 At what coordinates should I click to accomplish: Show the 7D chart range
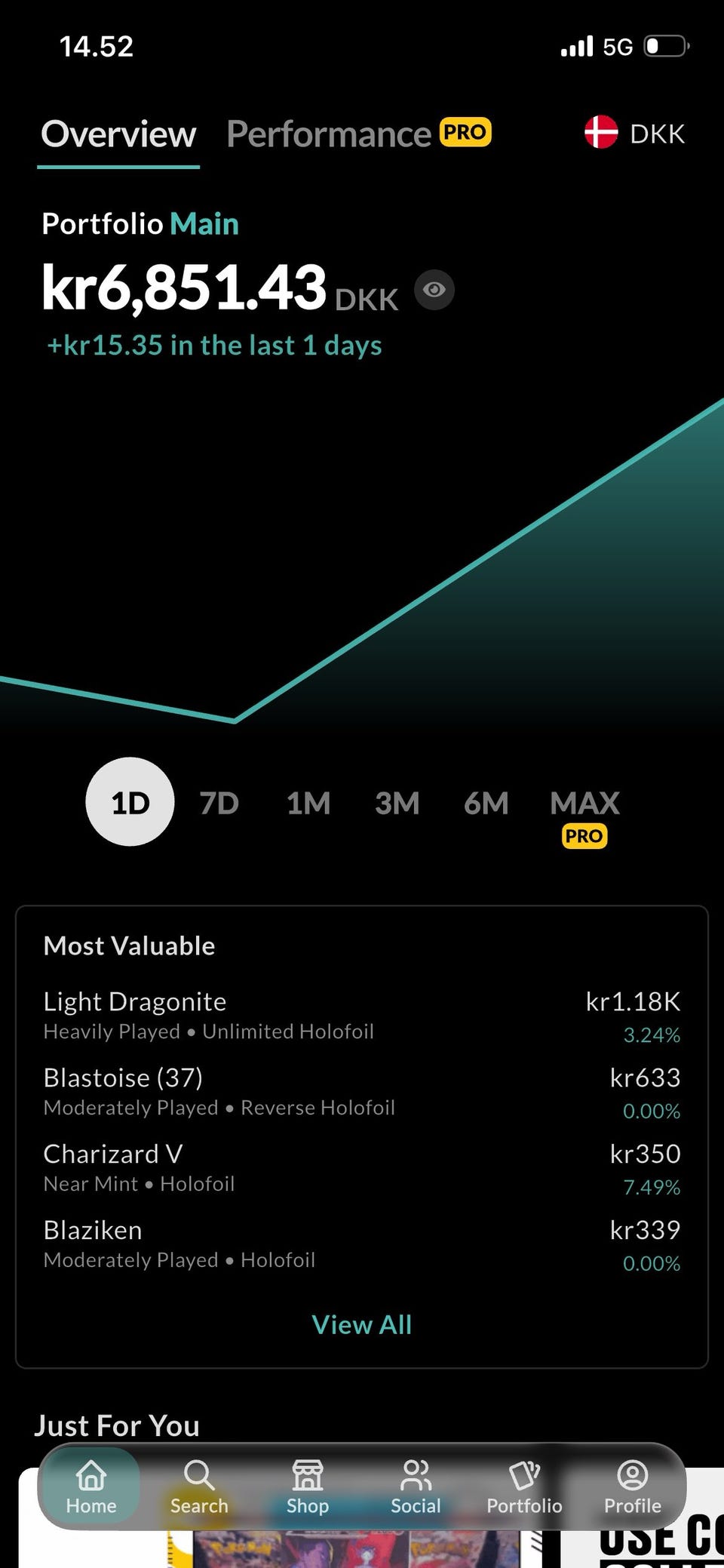tap(219, 804)
